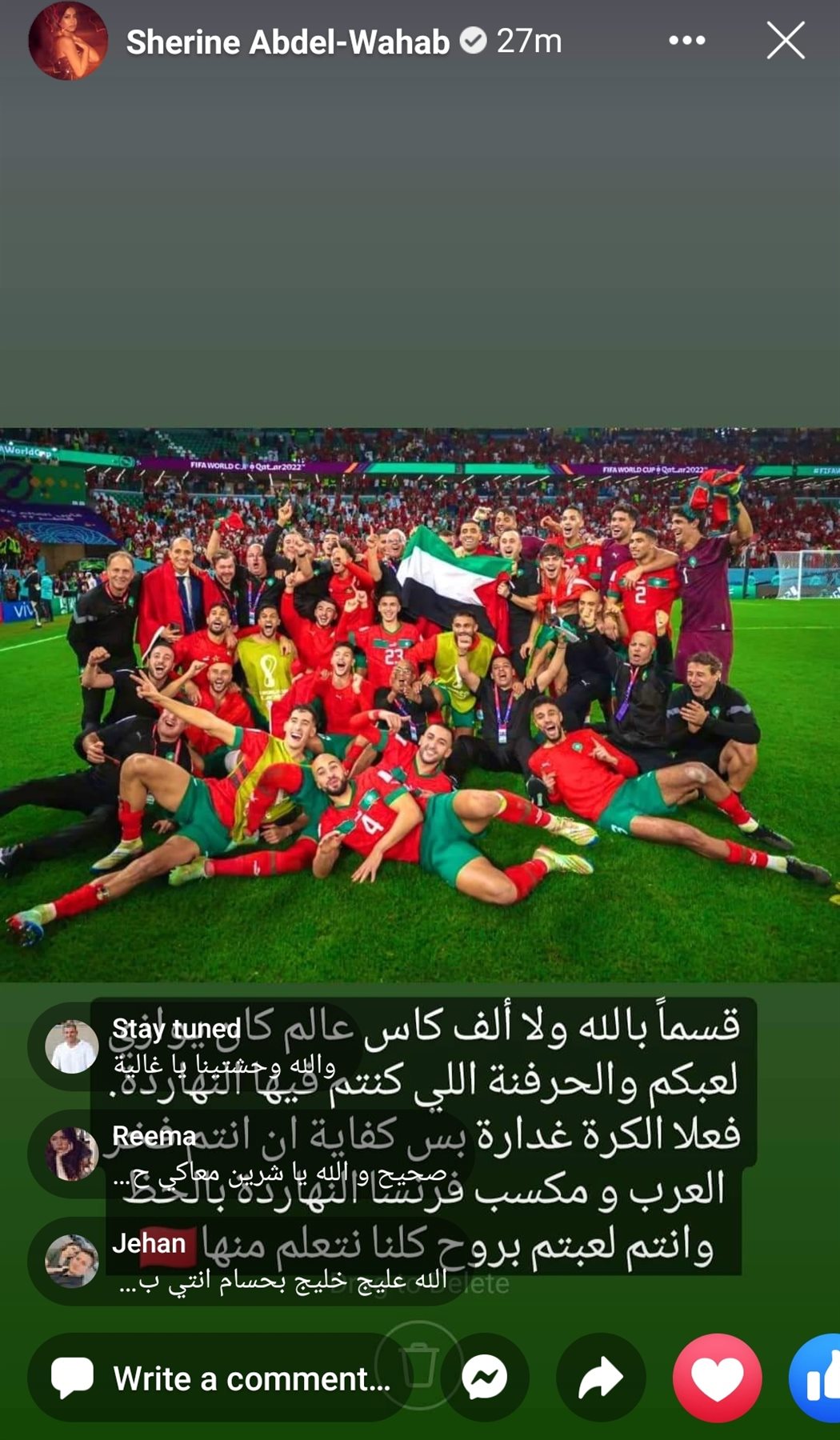This screenshot has width=840, height=1440.
Task: React with a heart
Action: pyautogui.click(x=717, y=1378)
